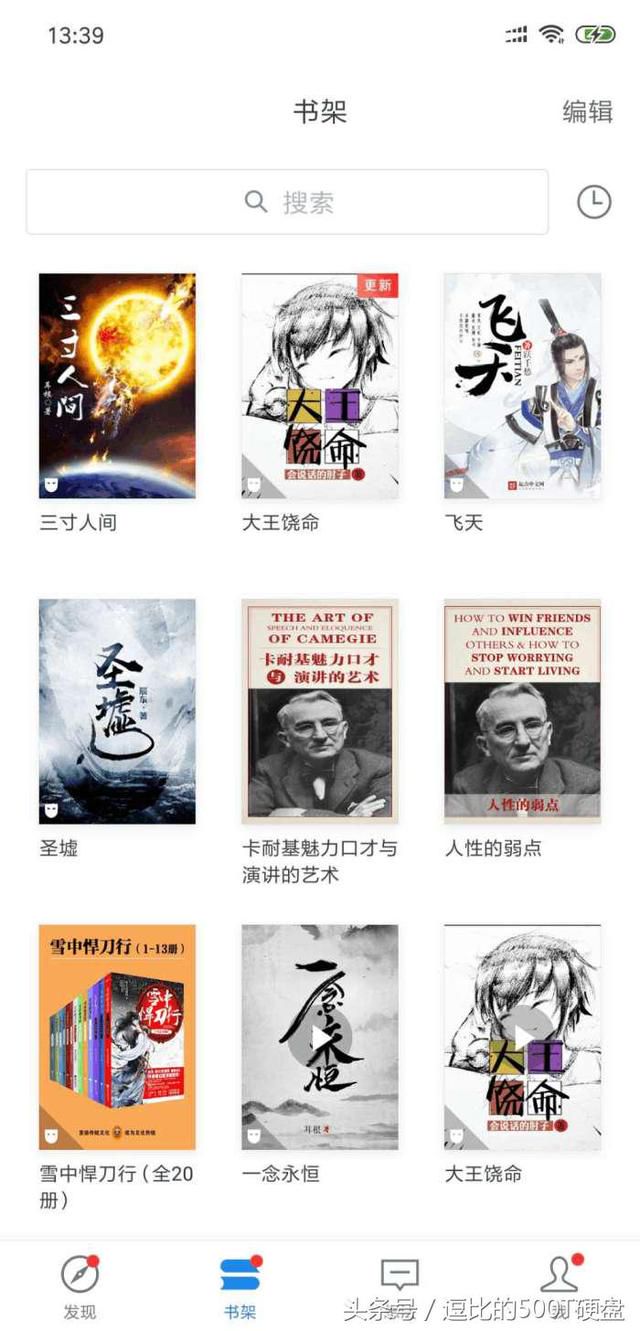640x1331 pixels.
Task: Open the 大王饶命 audiobook with the play icon
Action: tap(522, 1037)
